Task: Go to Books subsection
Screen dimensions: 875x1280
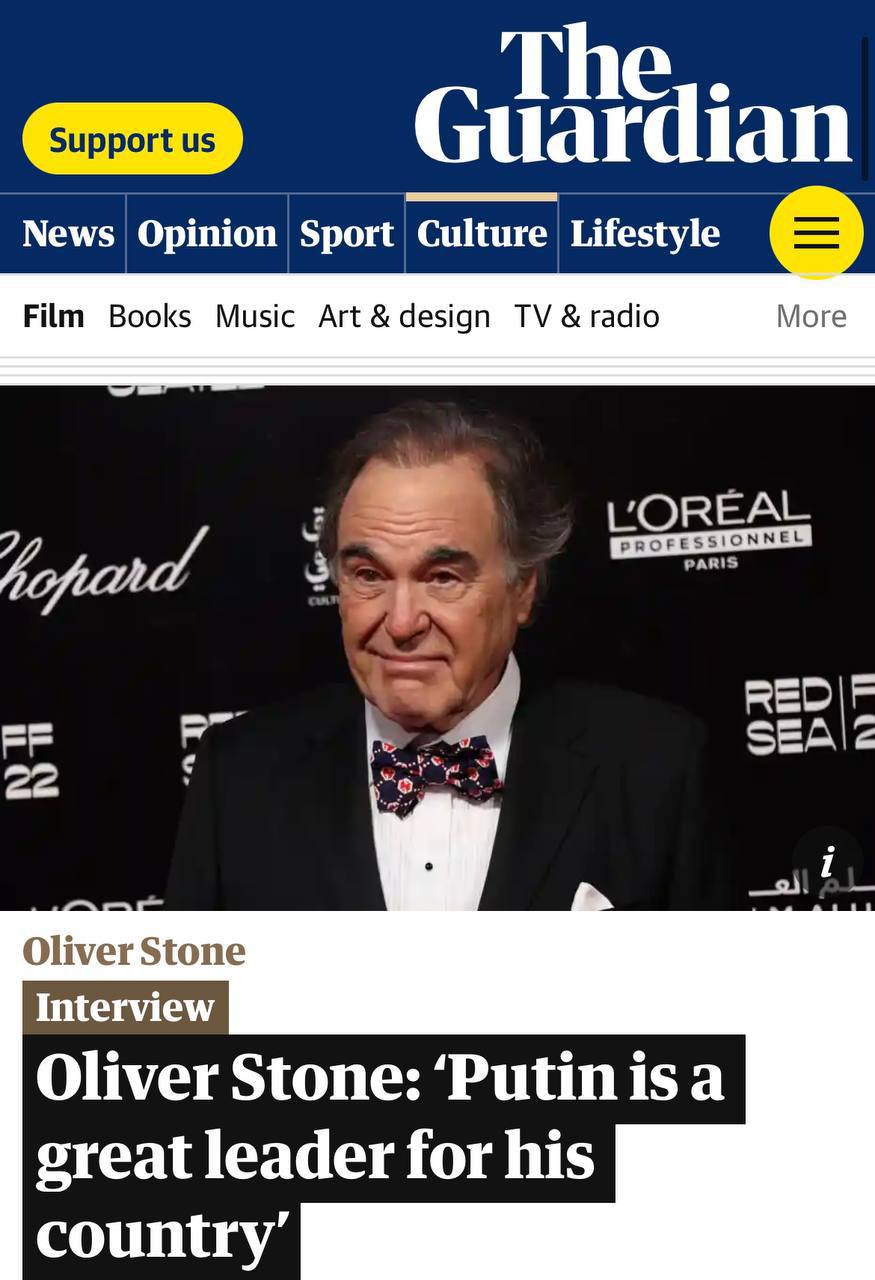Action: [x=149, y=316]
